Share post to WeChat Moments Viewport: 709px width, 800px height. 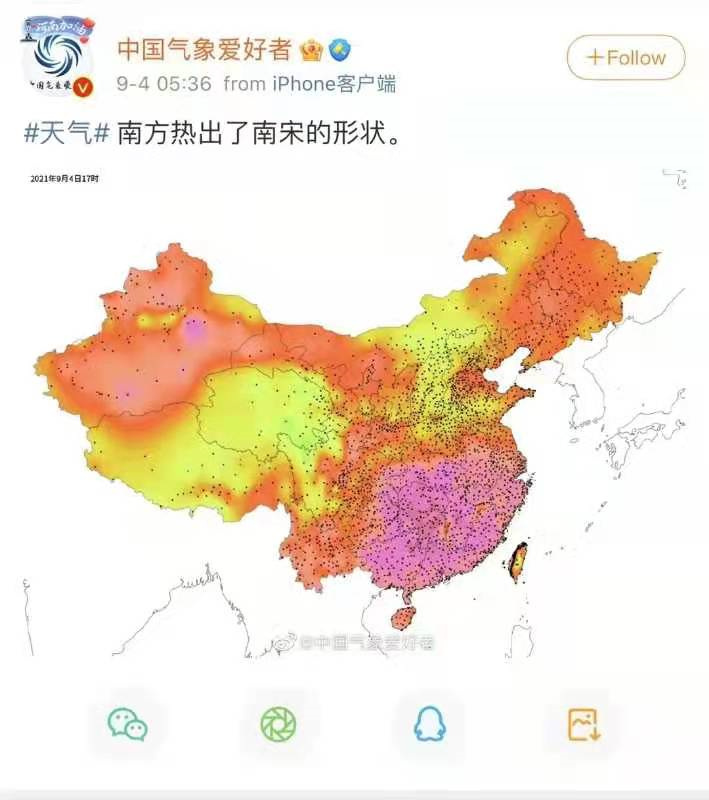(278, 724)
